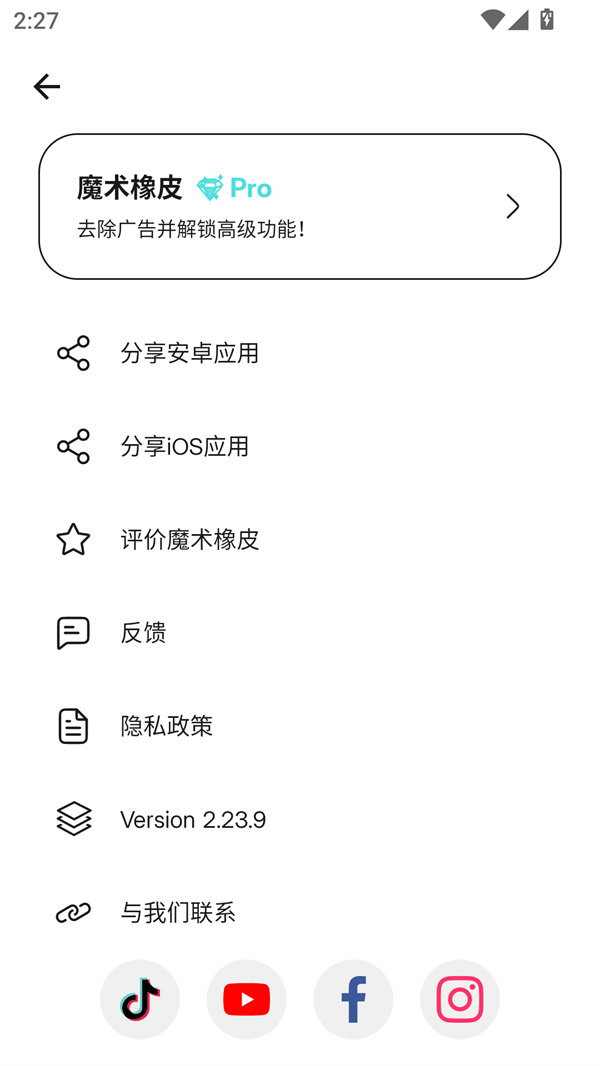Open the 反馈 feedback row
This screenshot has height=1066, width=600.
(x=143, y=633)
